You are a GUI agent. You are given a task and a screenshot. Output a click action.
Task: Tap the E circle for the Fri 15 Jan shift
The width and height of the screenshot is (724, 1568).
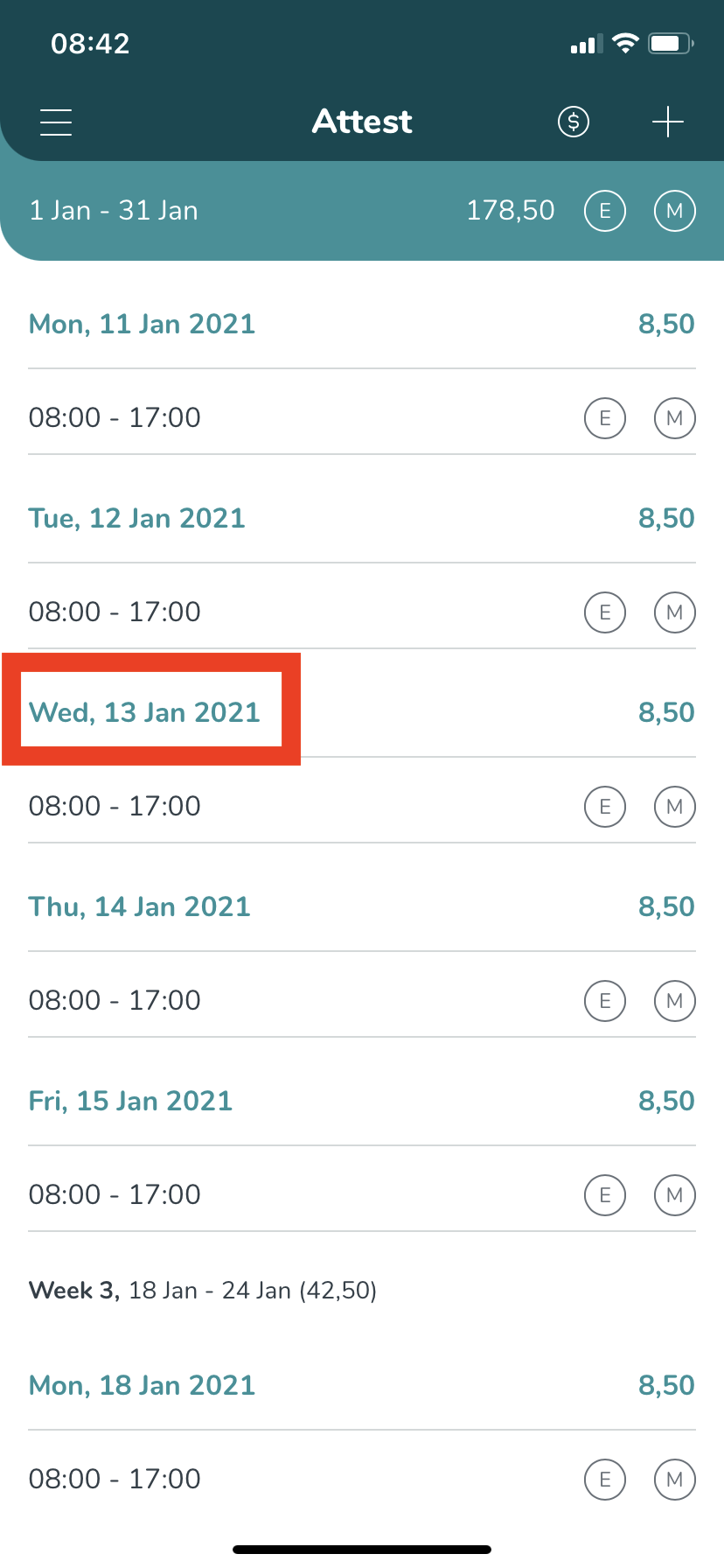click(605, 1195)
